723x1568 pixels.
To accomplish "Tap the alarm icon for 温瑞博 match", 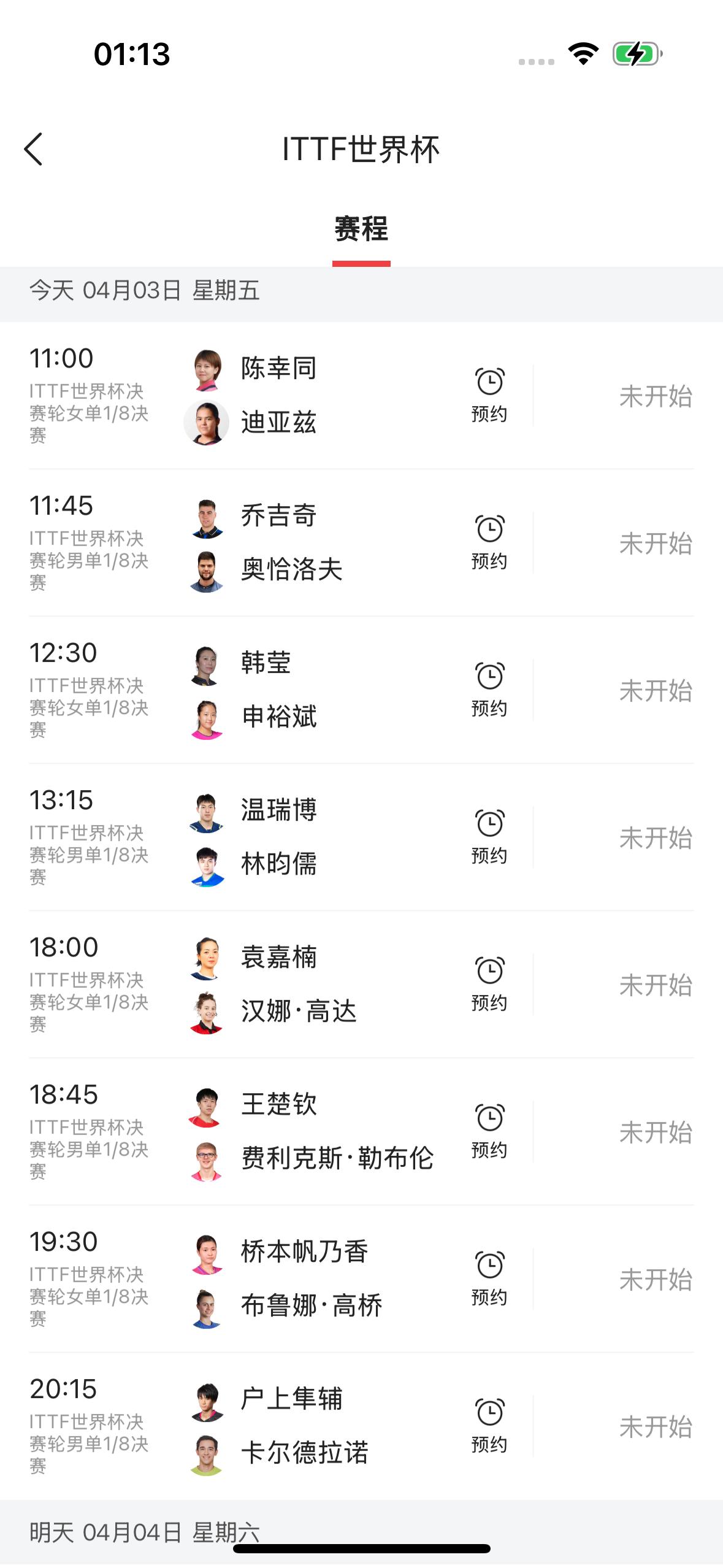I will pyautogui.click(x=489, y=822).
